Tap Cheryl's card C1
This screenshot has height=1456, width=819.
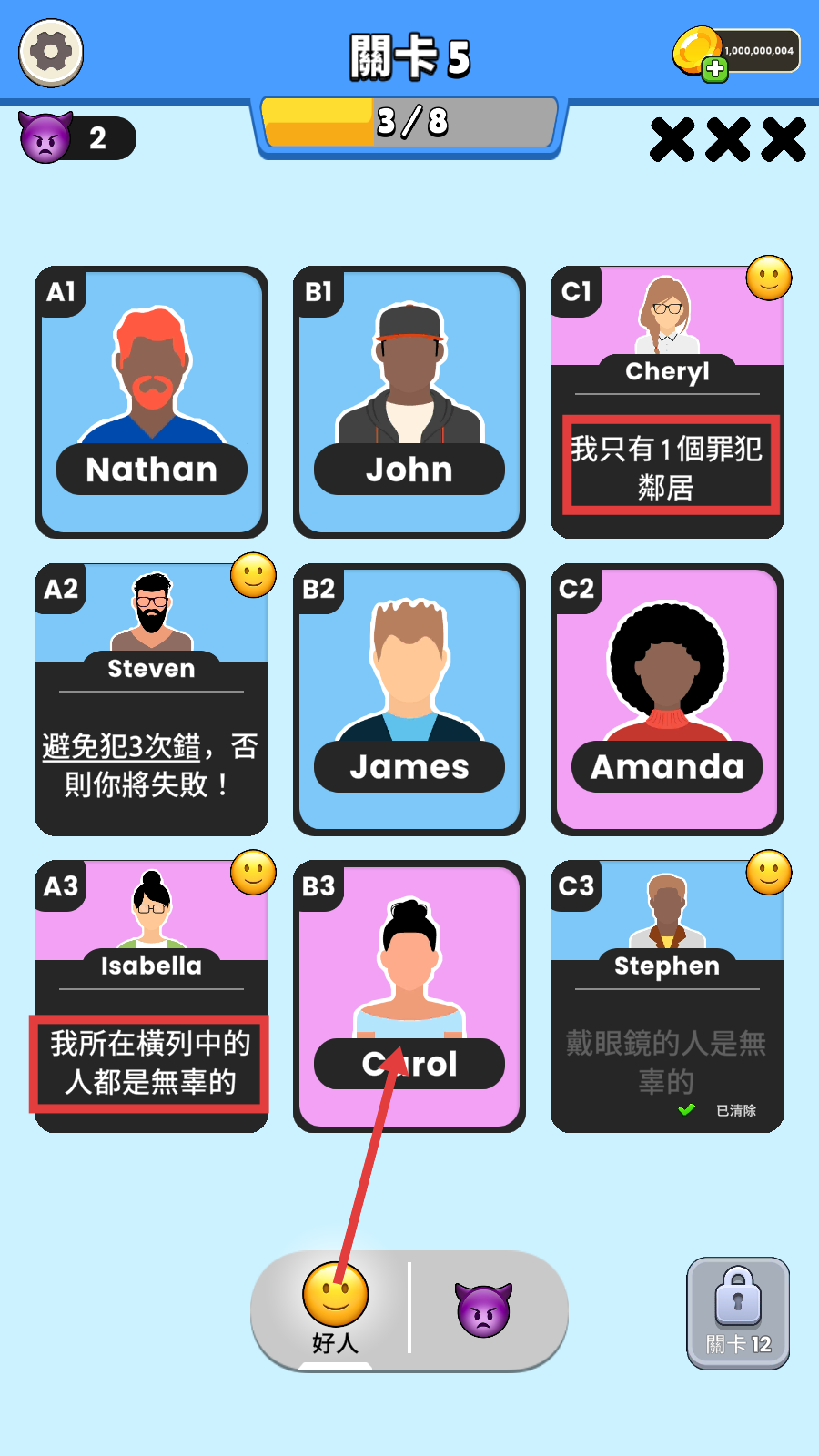667,401
